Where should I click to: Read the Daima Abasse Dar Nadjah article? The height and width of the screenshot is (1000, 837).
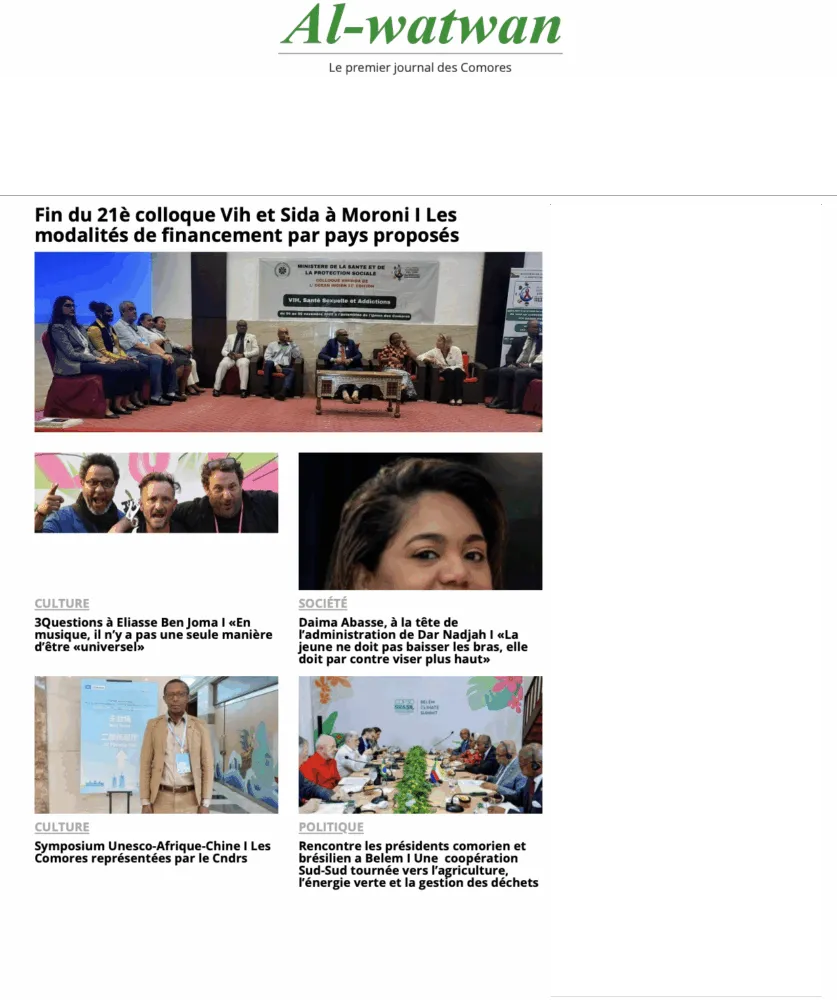click(413, 640)
